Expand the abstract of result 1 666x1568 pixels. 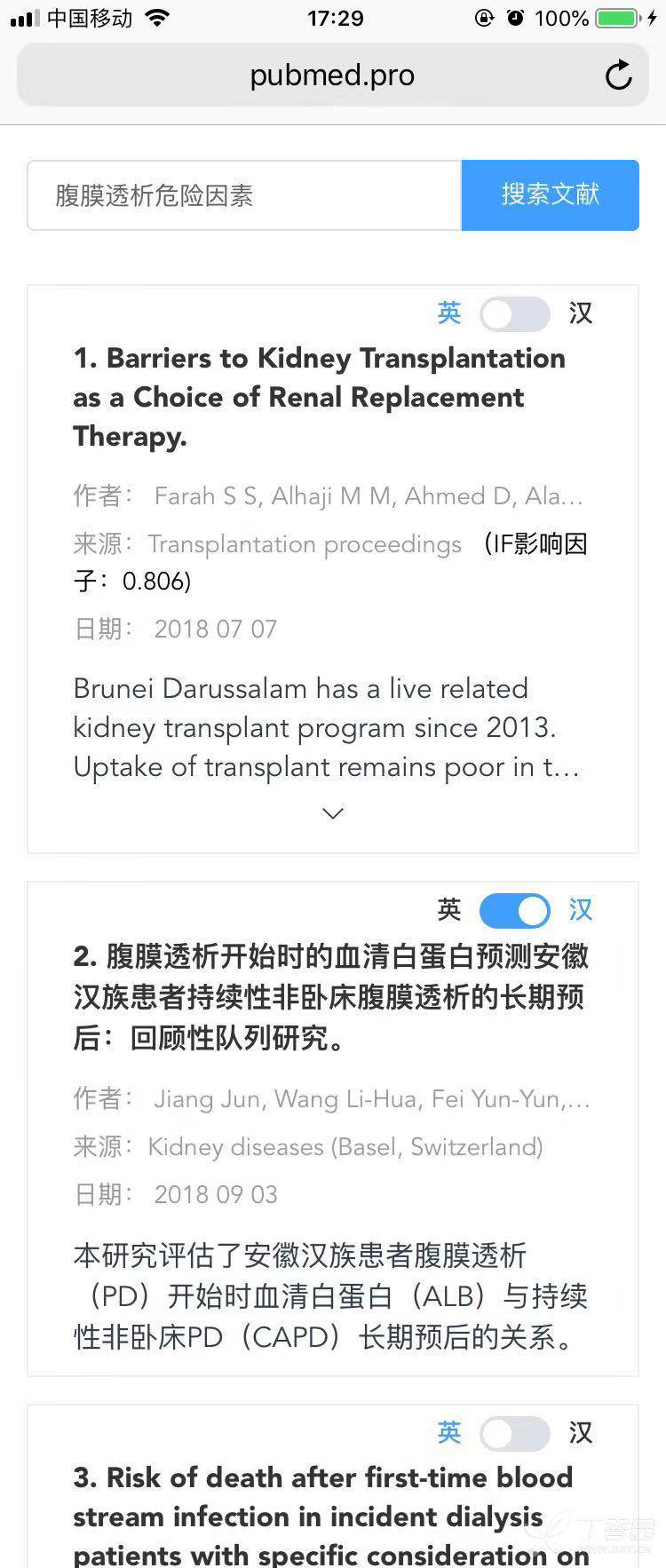click(x=333, y=813)
